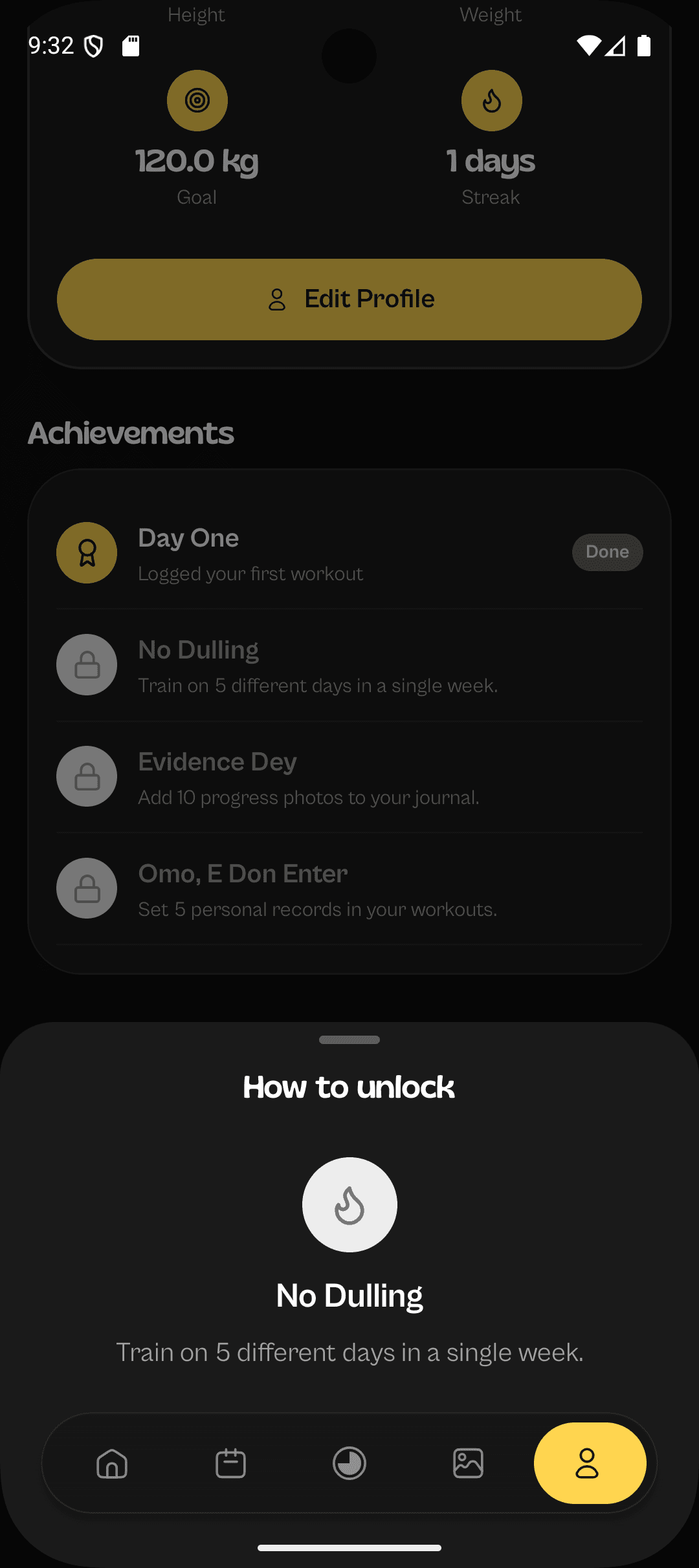Viewport: 699px width, 1568px height.
Task: Open Edit Profile
Action: click(349, 299)
